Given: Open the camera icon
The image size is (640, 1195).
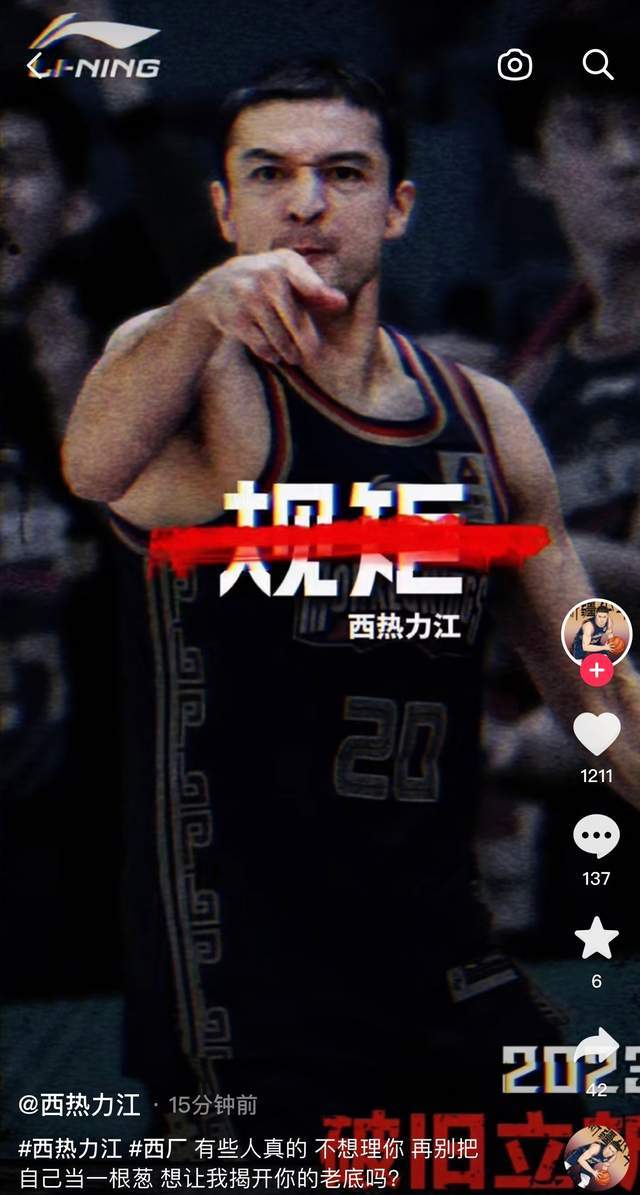Looking at the screenshot, I should click(515, 66).
